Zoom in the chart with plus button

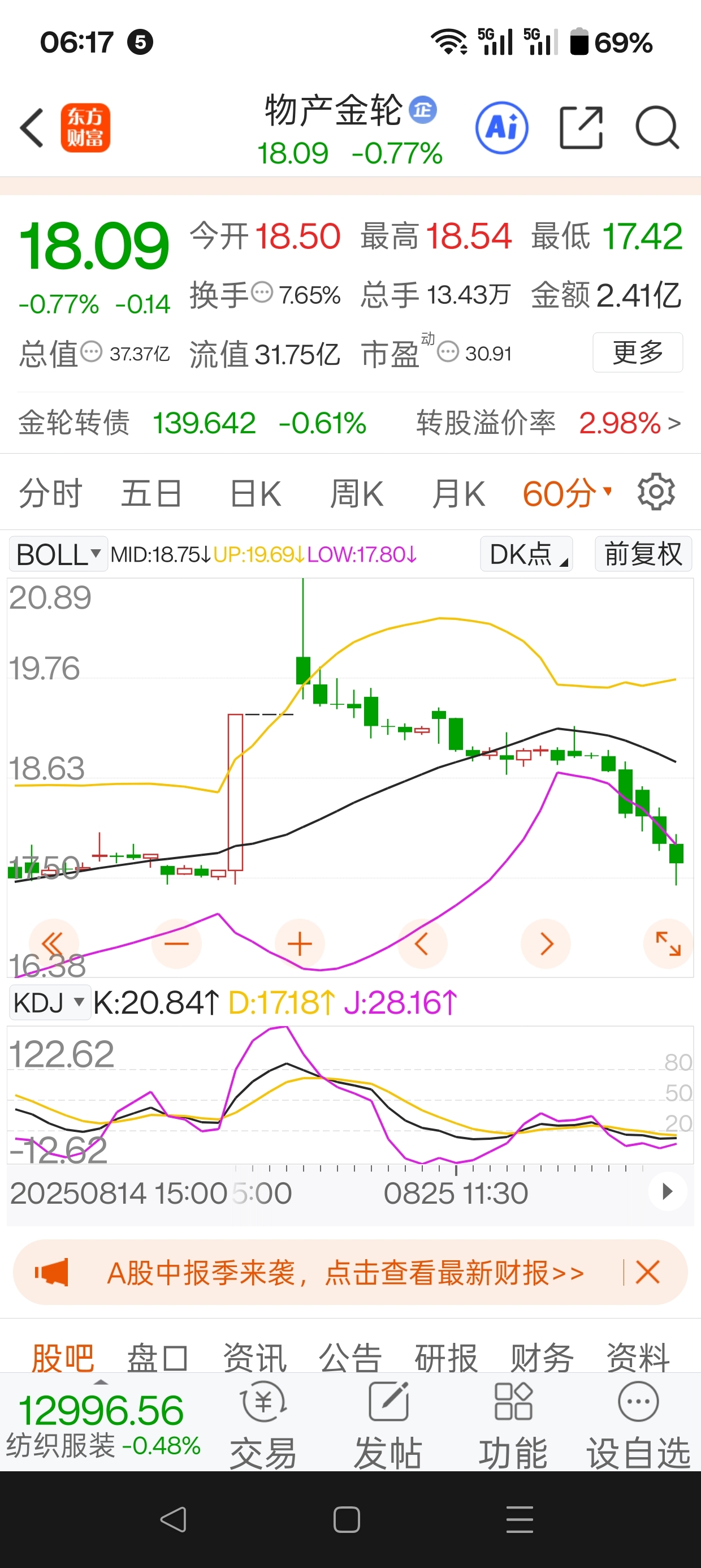tap(300, 944)
